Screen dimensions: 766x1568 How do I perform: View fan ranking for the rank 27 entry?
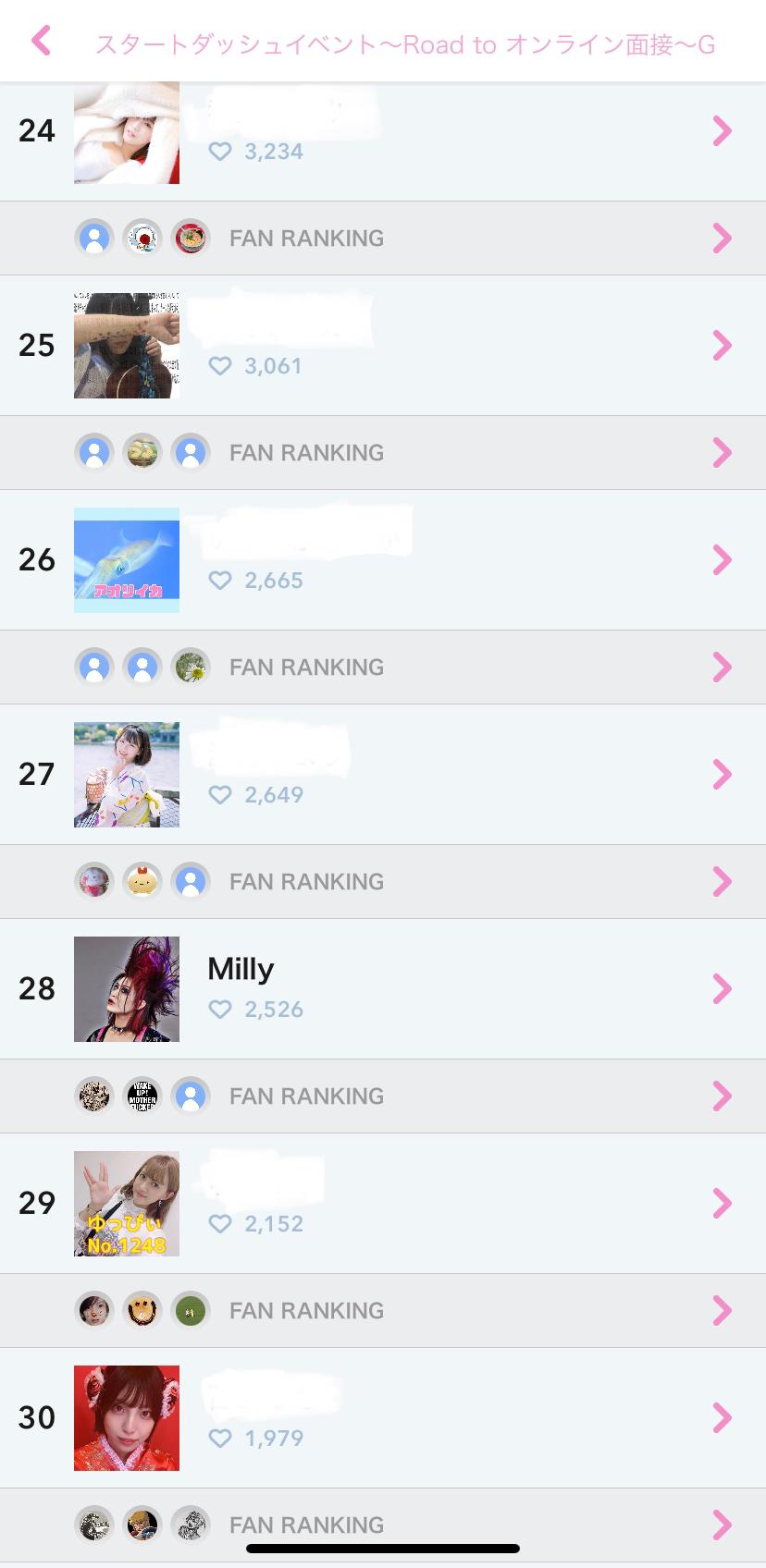coord(383,882)
